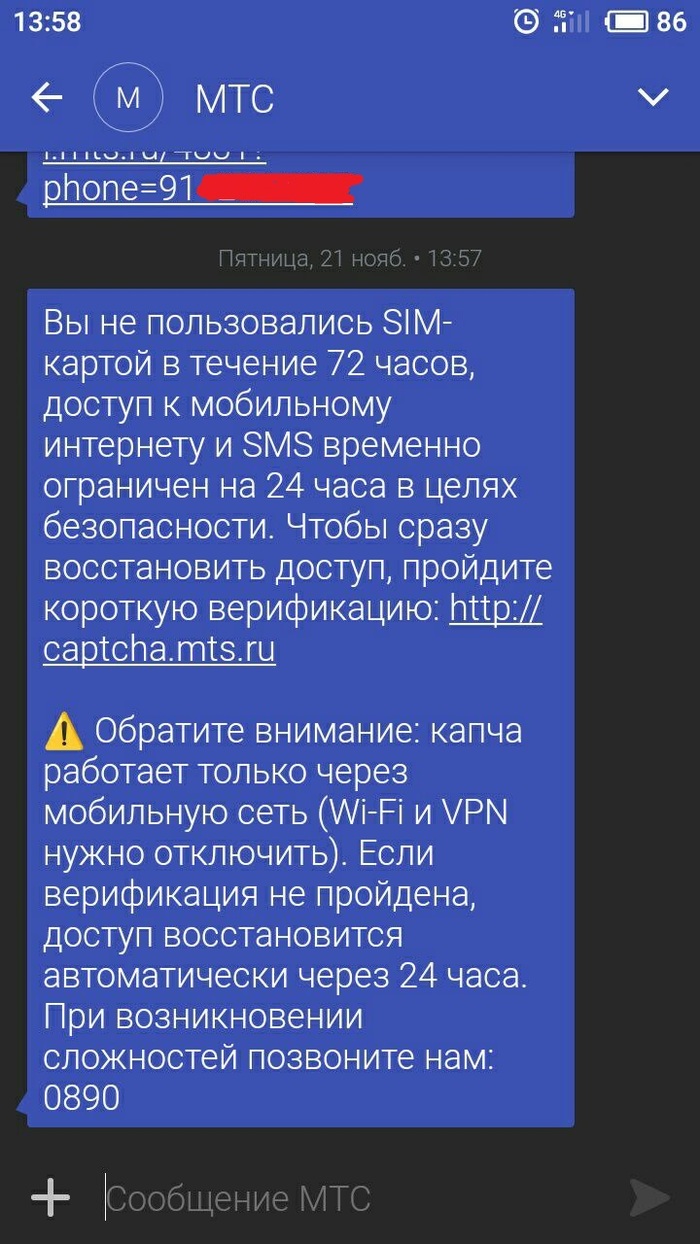The image size is (700, 1244).
Task: Open the MTS contact avatar
Action: point(127,97)
